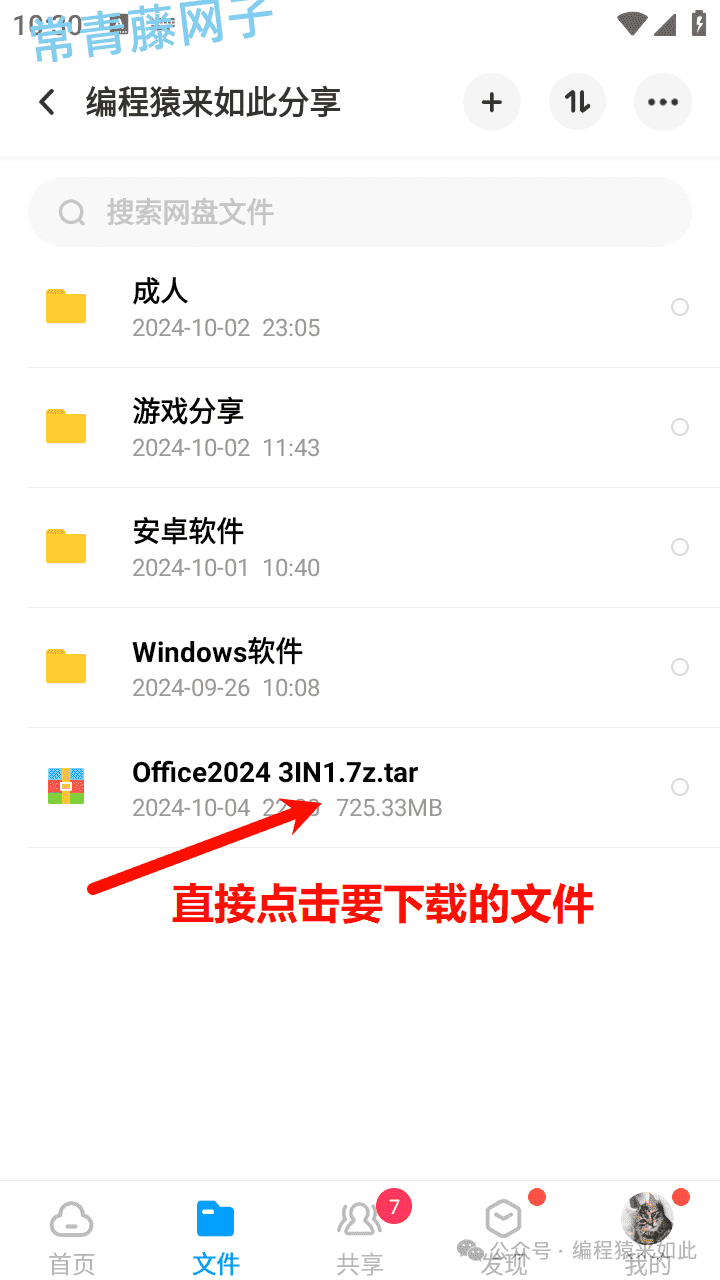Image resolution: width=720 pixels, height=1280 pixels.
Task: Open the Windows软件 folder
Action: 360,668
